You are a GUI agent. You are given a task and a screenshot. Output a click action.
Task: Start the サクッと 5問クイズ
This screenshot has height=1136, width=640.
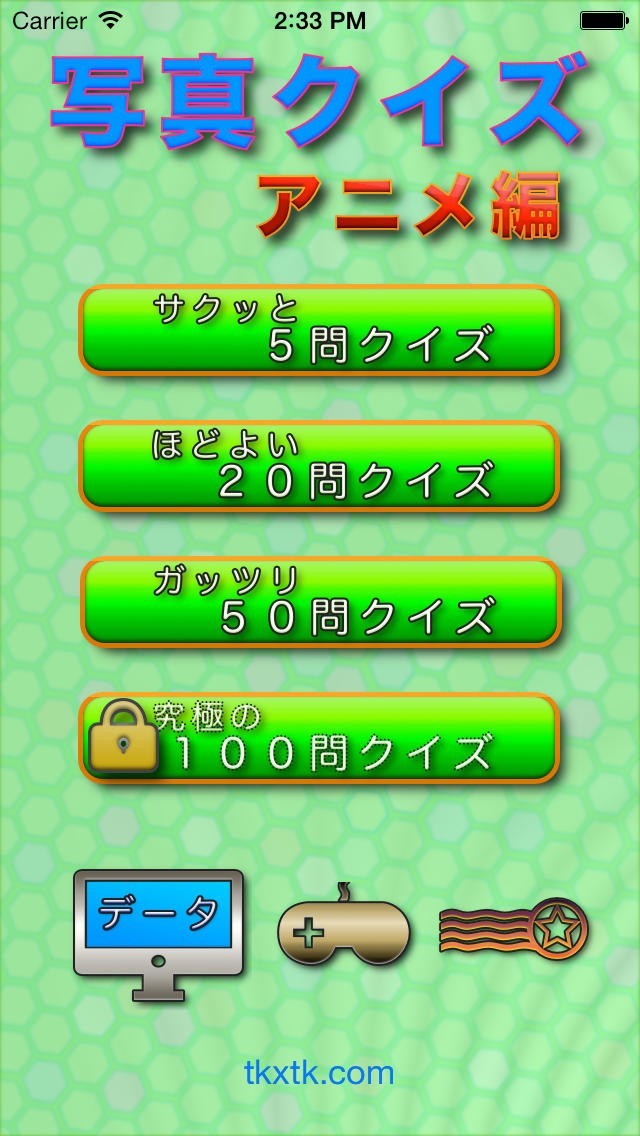pyautogui.click(x=319, y=330)
